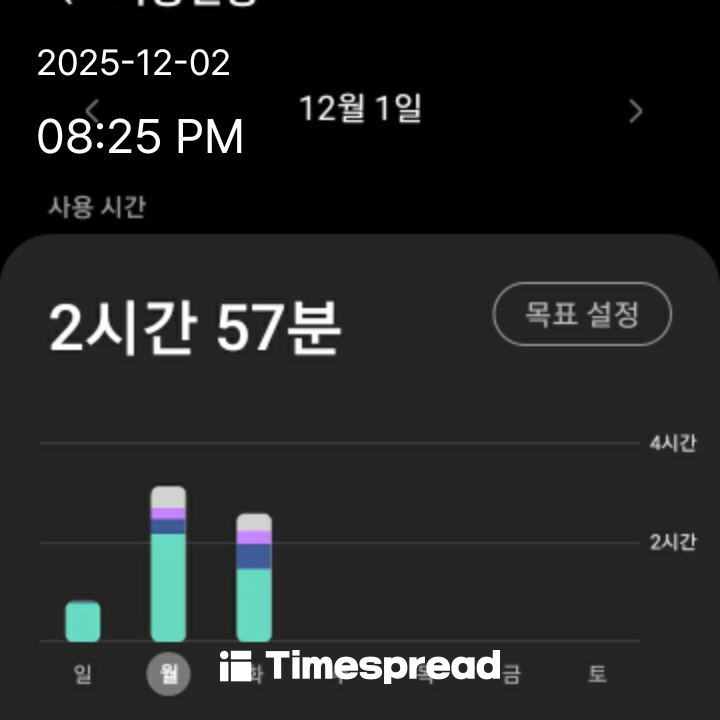Go to the previous day
Screen dimensions: 720x720
(92, 110)
